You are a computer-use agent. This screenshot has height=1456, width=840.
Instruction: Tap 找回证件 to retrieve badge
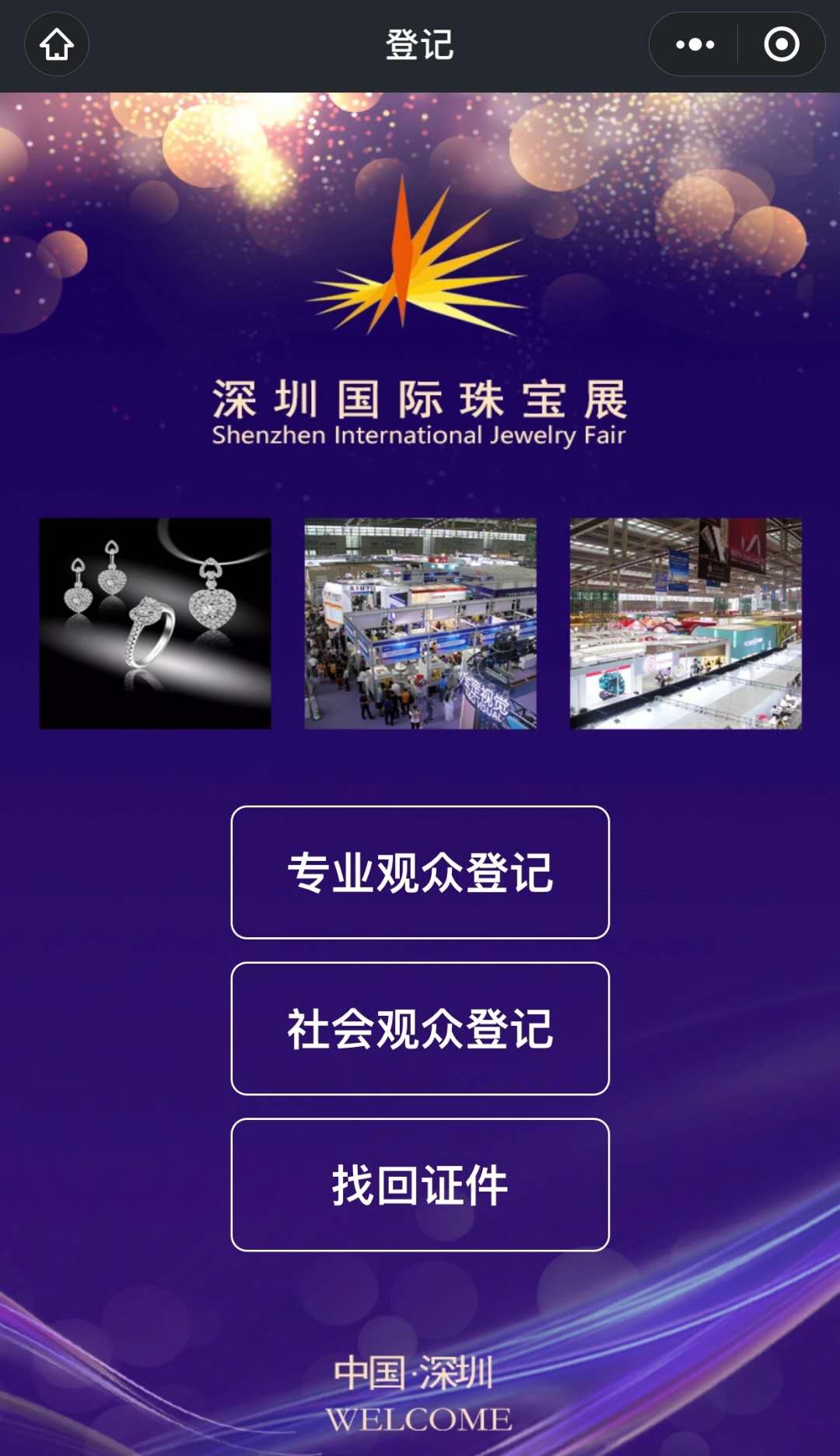pos(420,1185)
